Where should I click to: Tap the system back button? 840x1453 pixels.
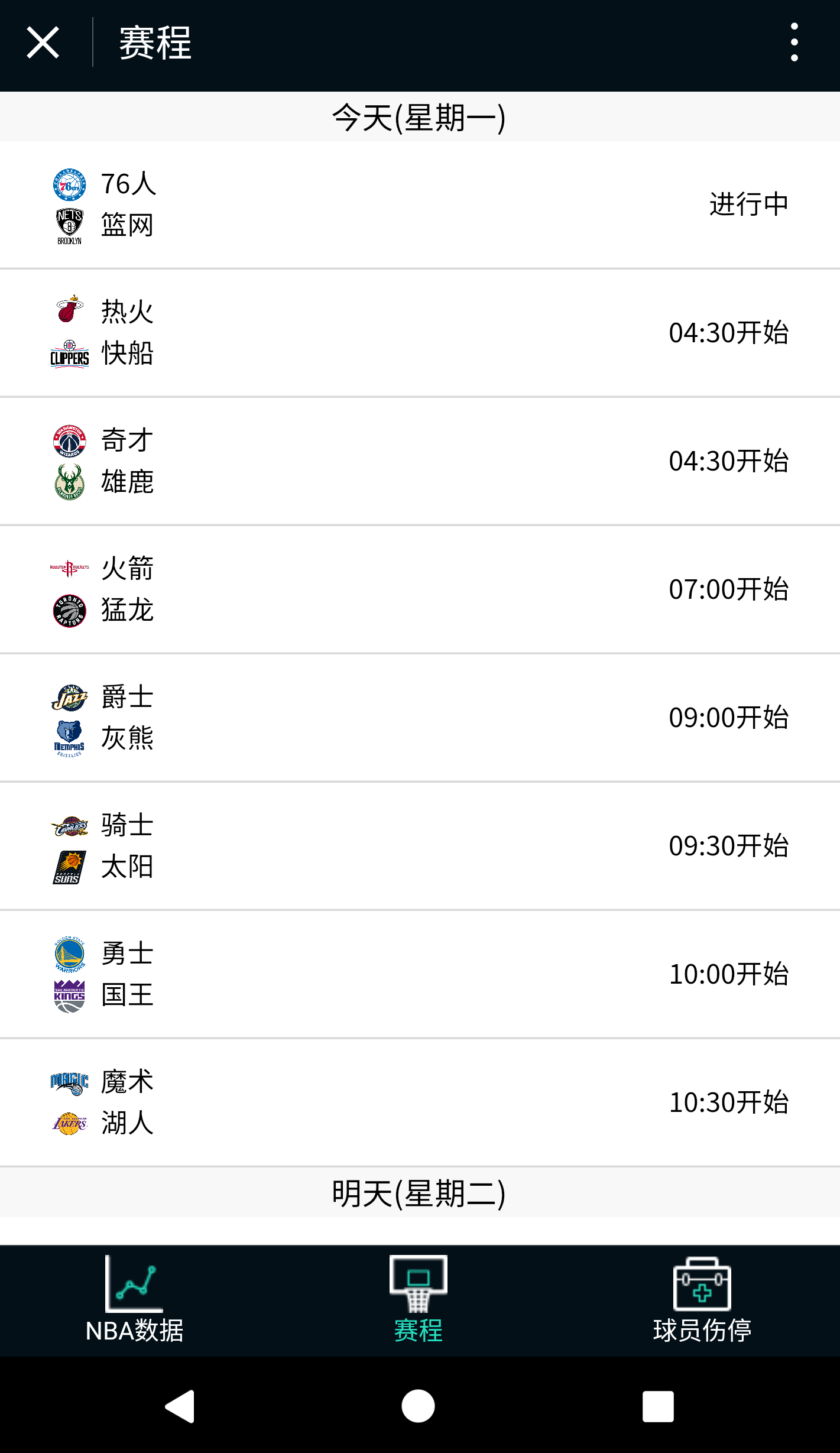tap(180, 1406)
